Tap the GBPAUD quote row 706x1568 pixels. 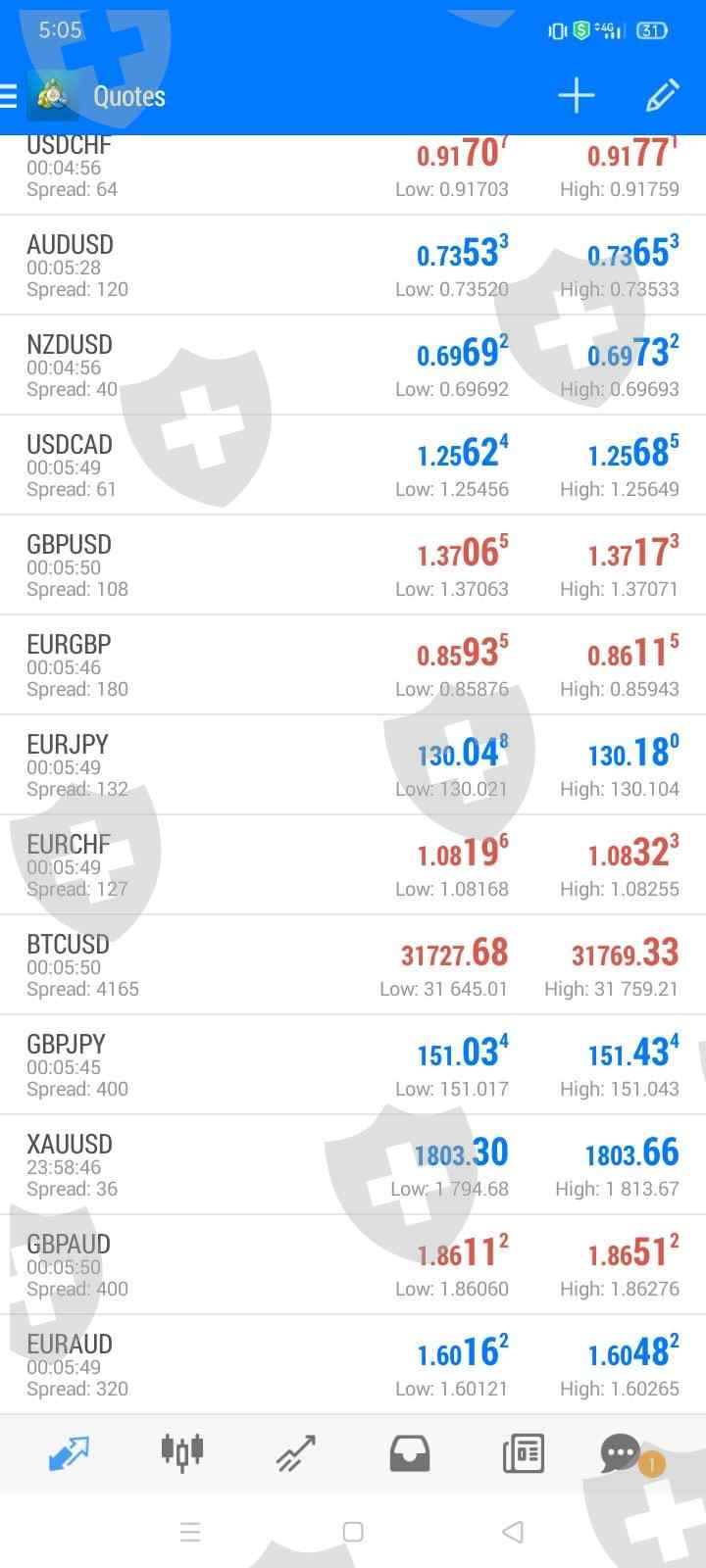[353, 1265]
